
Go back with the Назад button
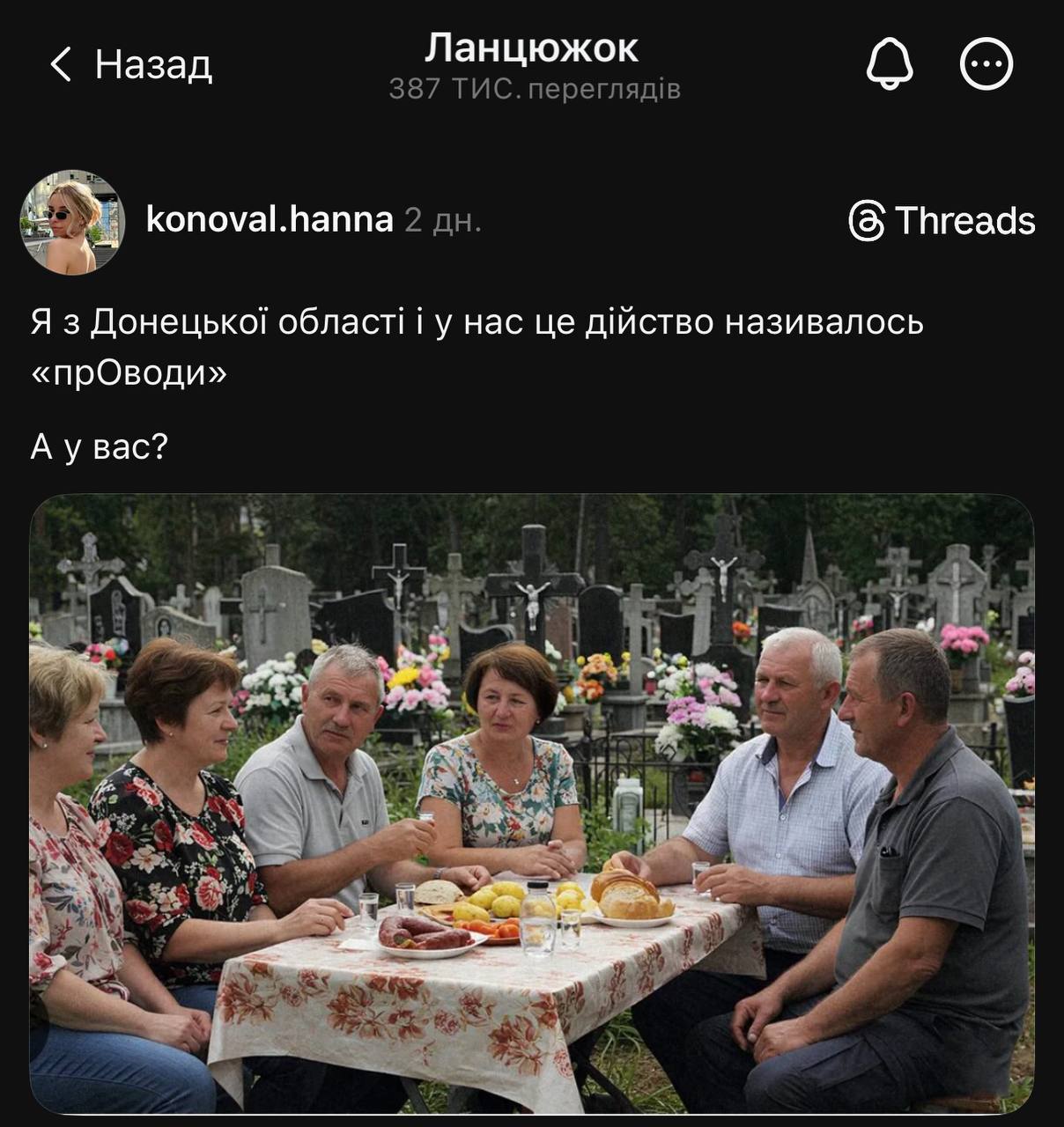(x=130, y=64)
